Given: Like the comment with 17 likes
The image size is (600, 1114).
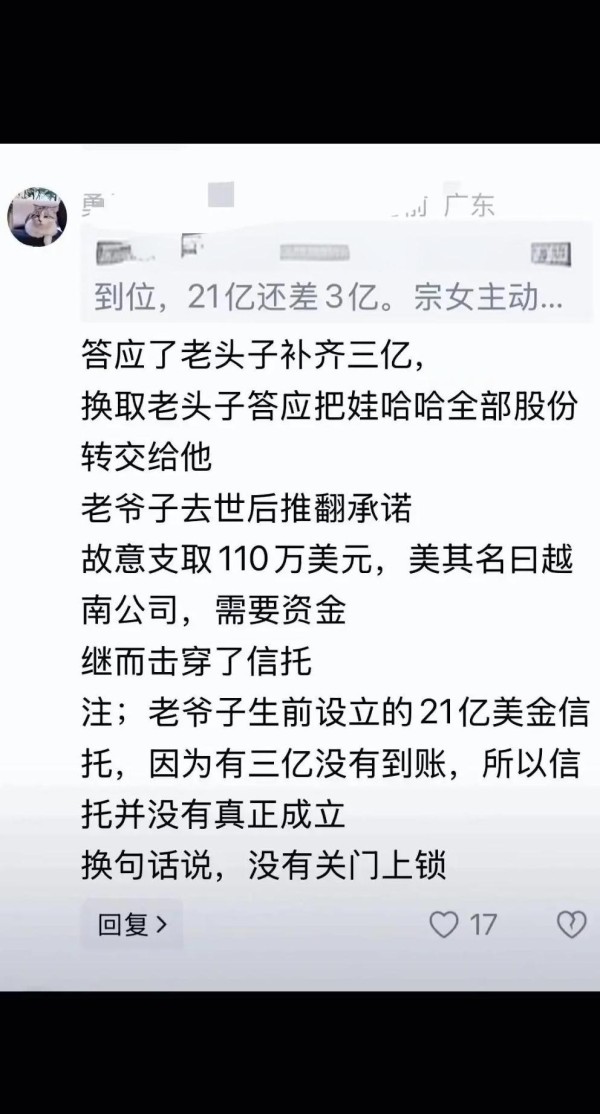Looking at the screenshot, I should tap(444, 924).
